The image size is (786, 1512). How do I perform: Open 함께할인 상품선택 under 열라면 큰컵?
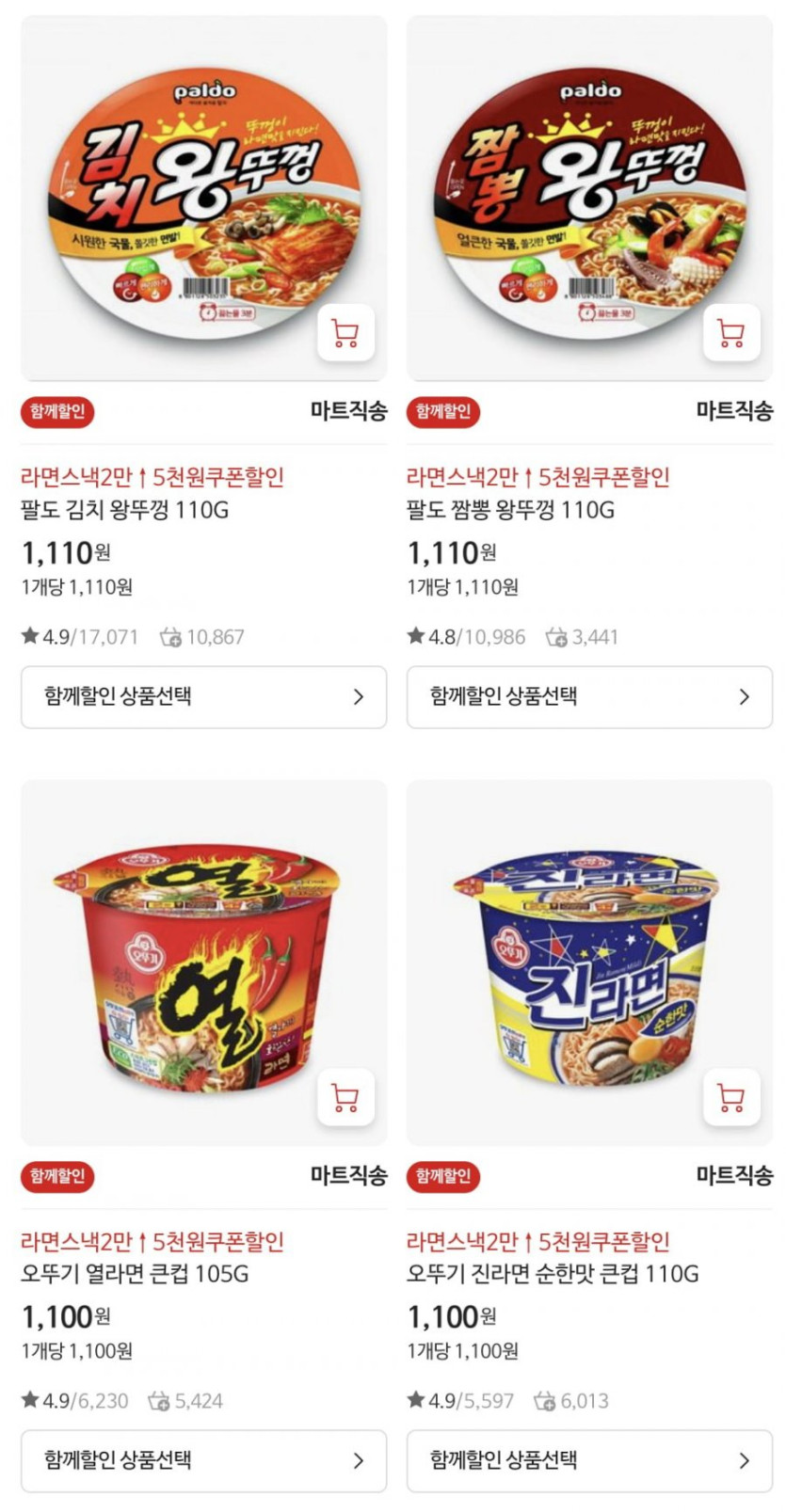click(203, 1461)
